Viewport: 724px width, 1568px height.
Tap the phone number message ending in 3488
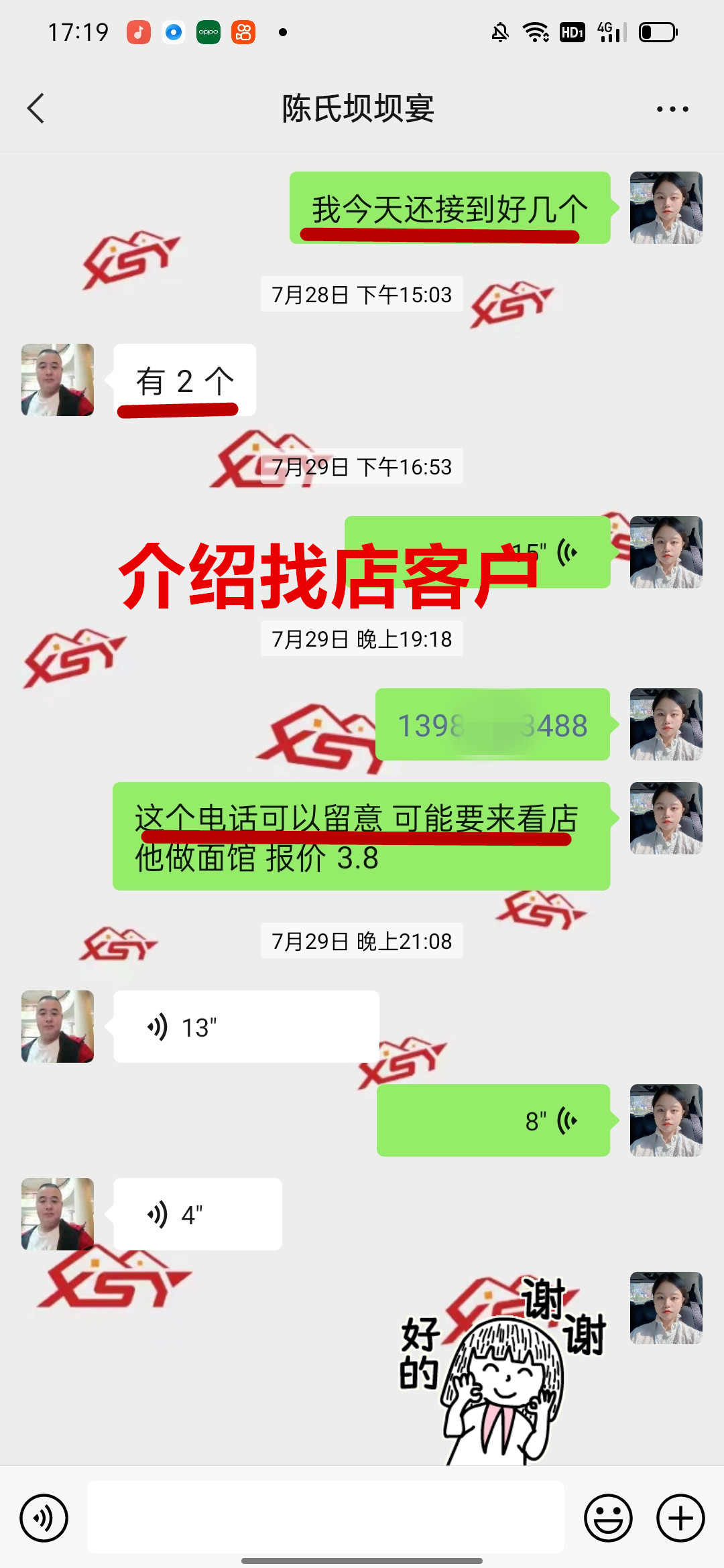point(492,725)
